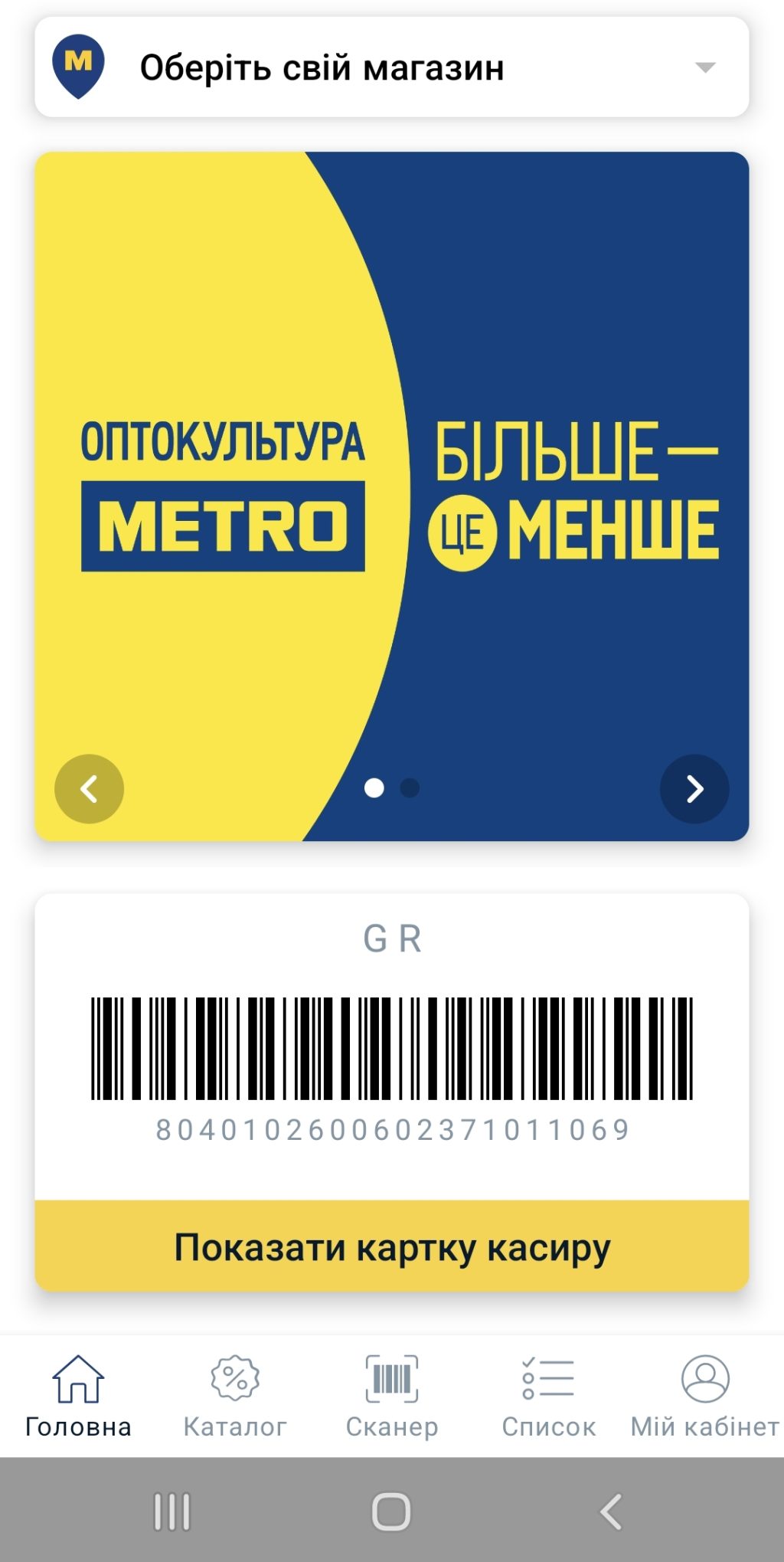Jump to the second banner page dot
784x1562 pixels.
[x=410, y=788]
